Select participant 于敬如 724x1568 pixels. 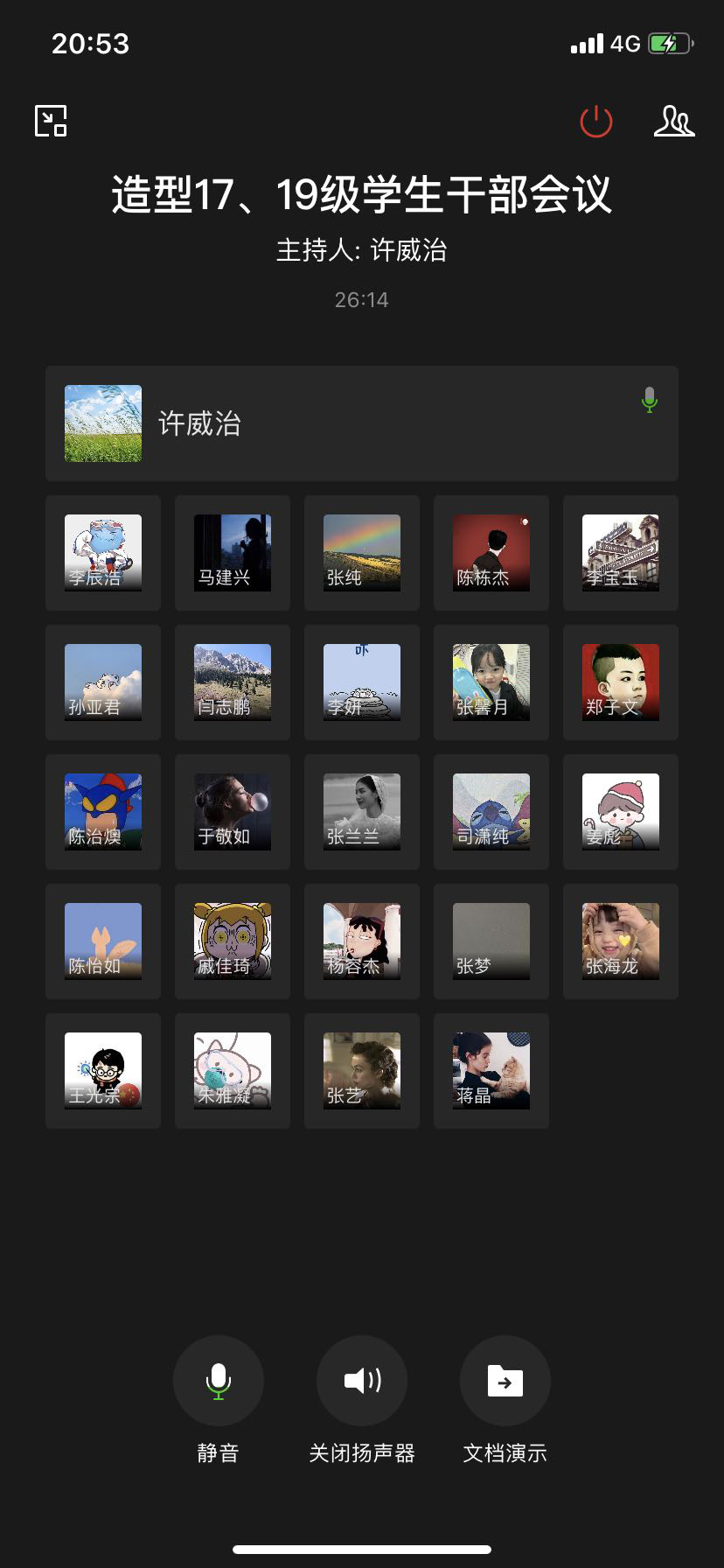point(233,812)
